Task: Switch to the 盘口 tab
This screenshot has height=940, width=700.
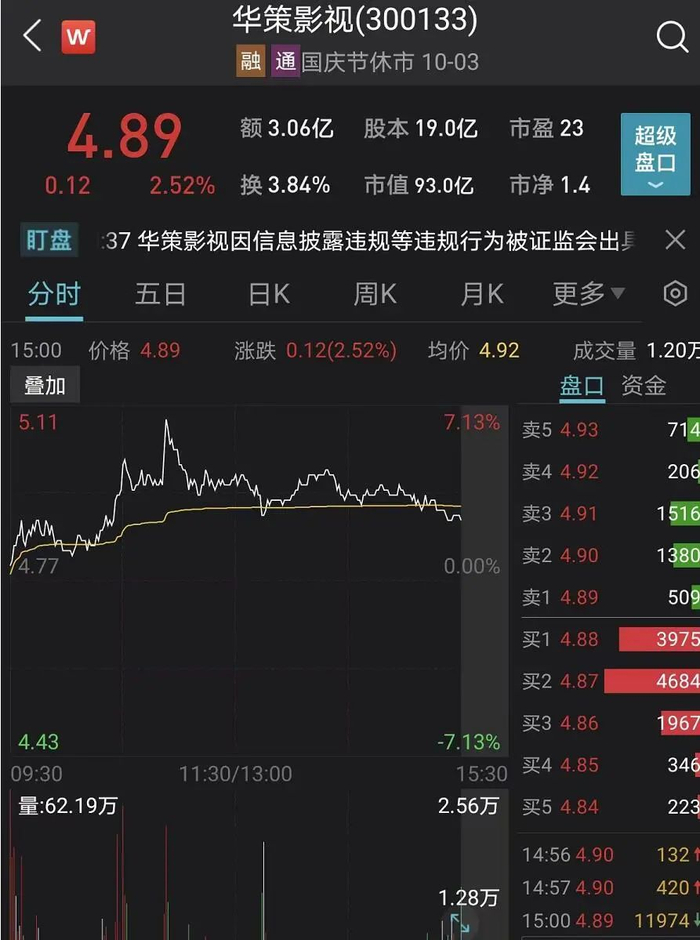Action: (582, 386)
